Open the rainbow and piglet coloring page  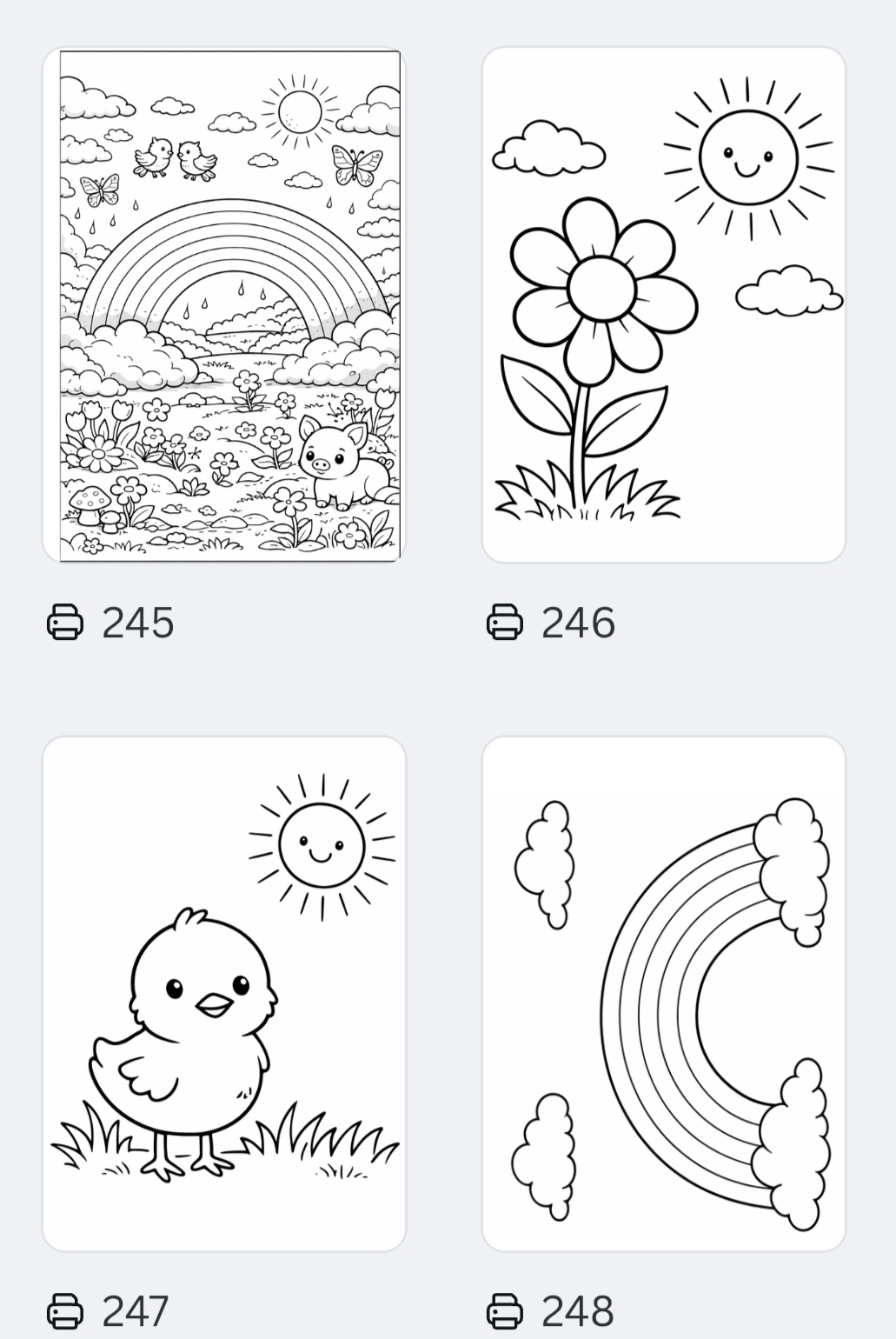(x=224, y=304)
